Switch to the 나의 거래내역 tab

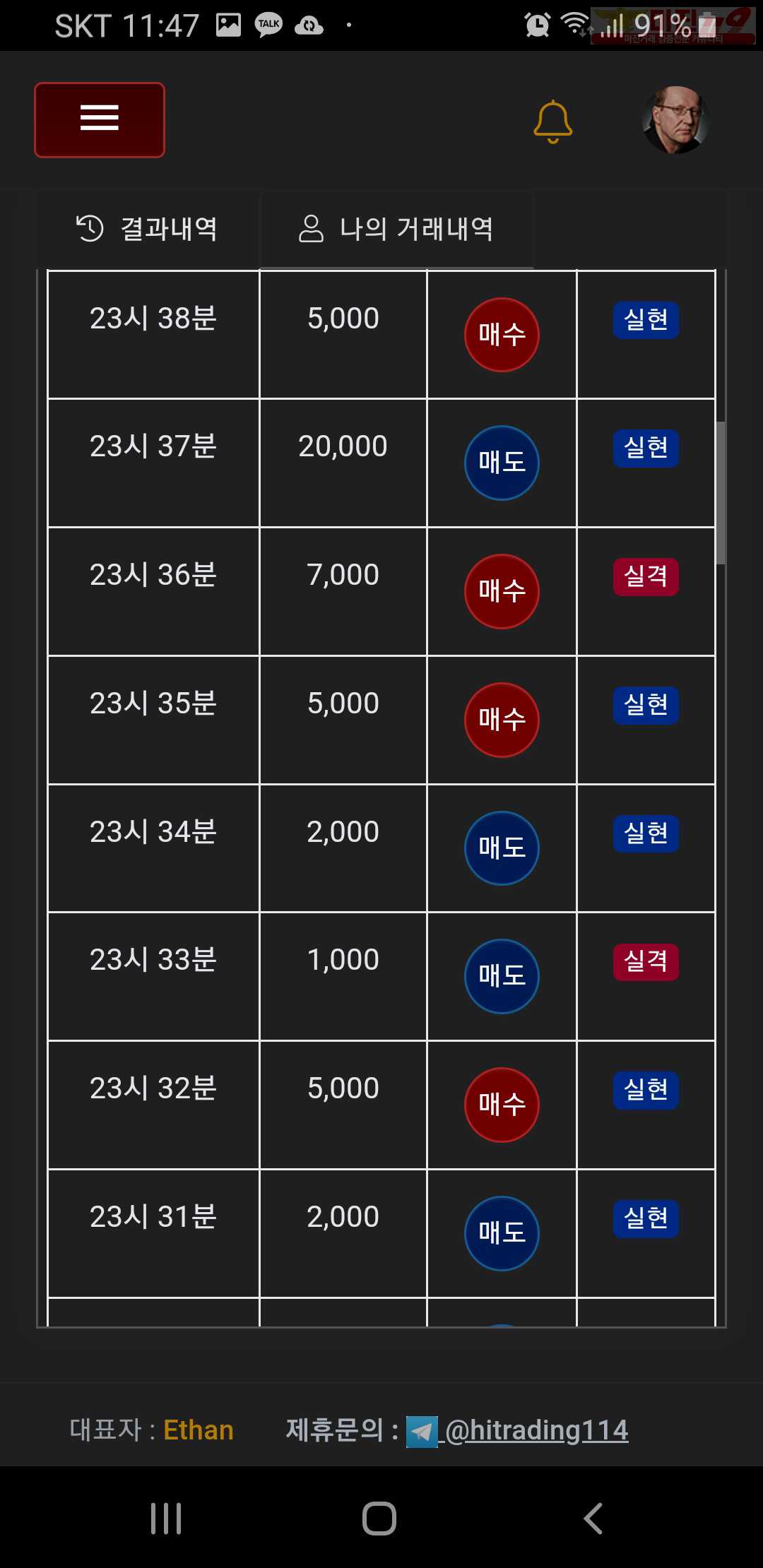point(396,229)
